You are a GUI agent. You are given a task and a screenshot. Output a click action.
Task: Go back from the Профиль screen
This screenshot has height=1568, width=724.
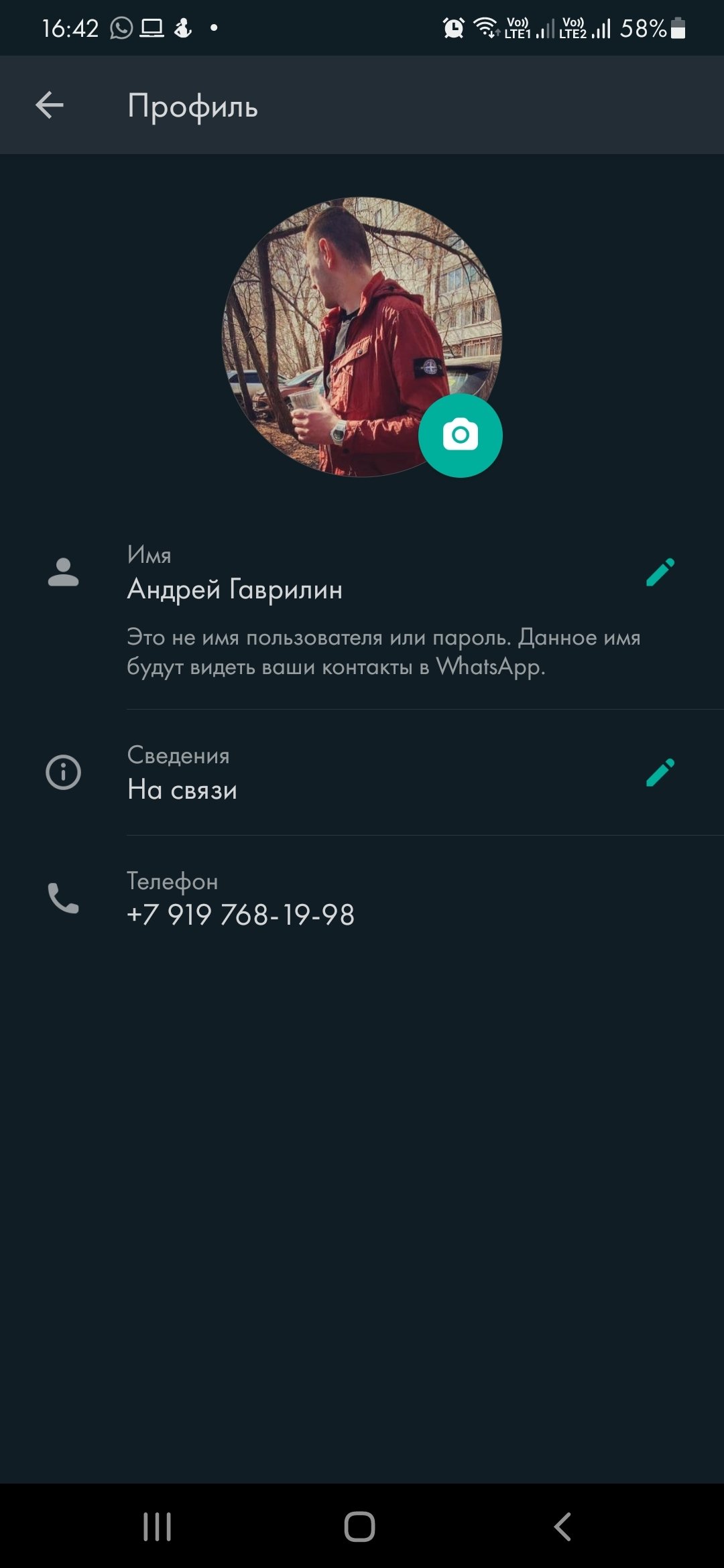(50, 105)
